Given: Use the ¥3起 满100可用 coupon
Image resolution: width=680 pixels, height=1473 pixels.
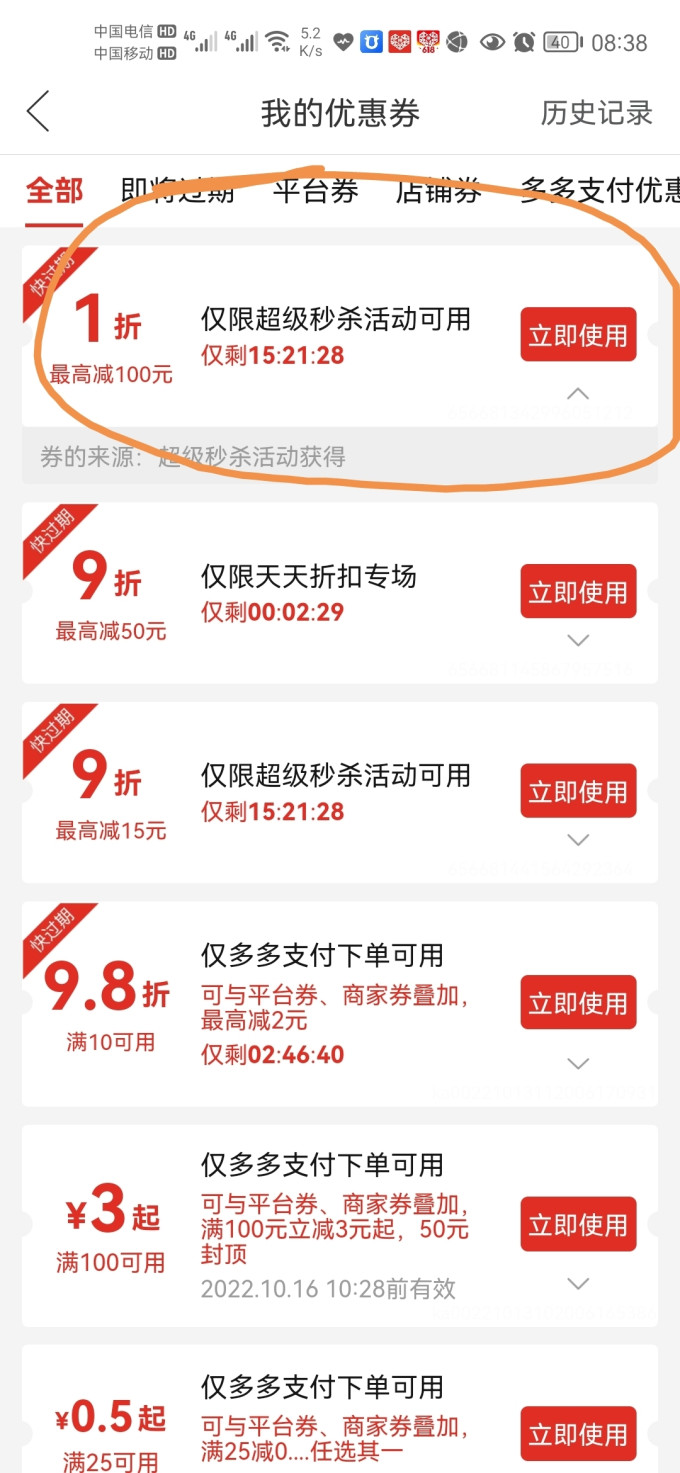Looking at the screenshot, I should [x=578, y=1224].
